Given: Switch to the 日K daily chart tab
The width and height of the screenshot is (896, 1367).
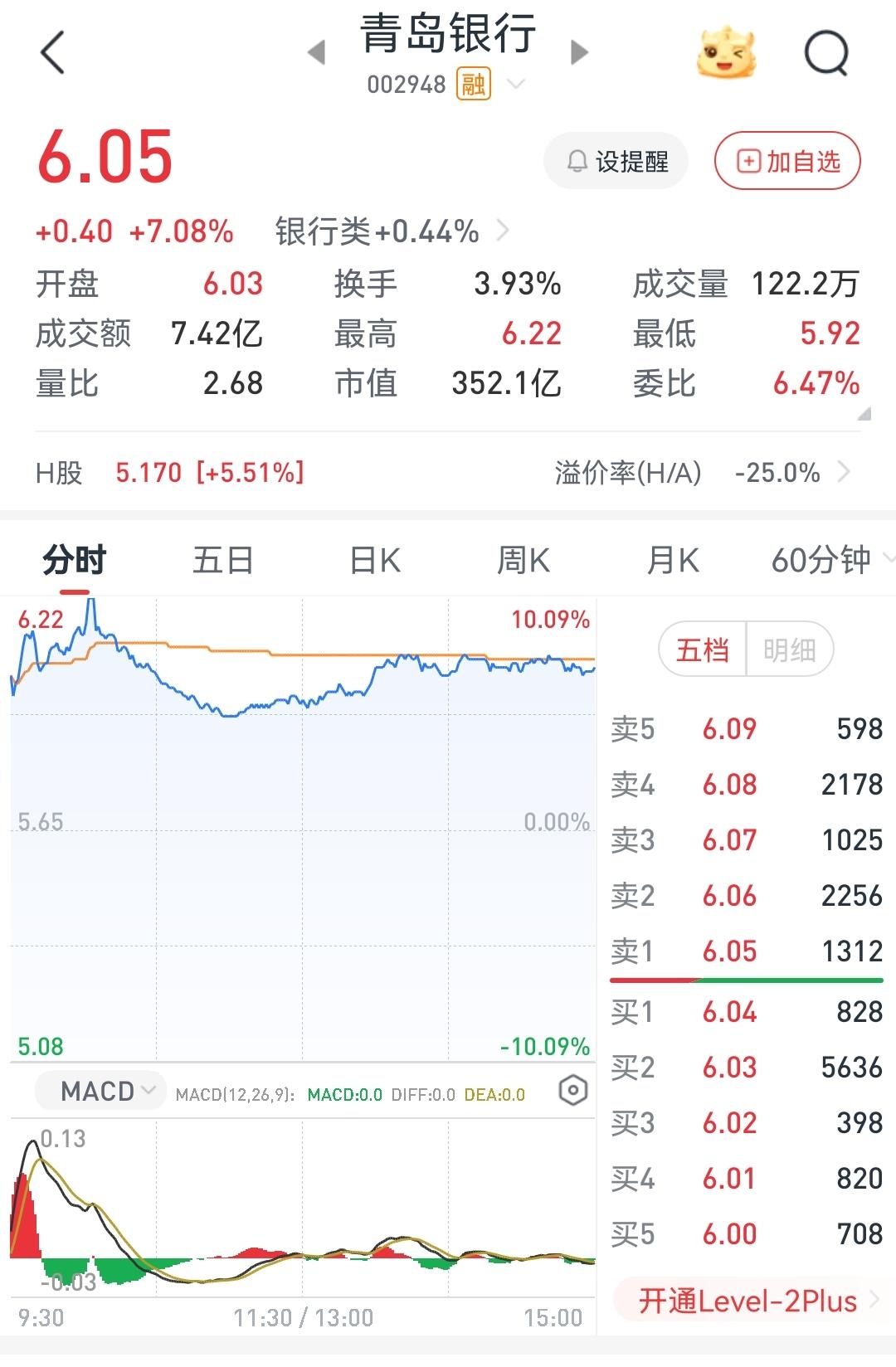Looking at the screenshot, I should tap(373, 560).
